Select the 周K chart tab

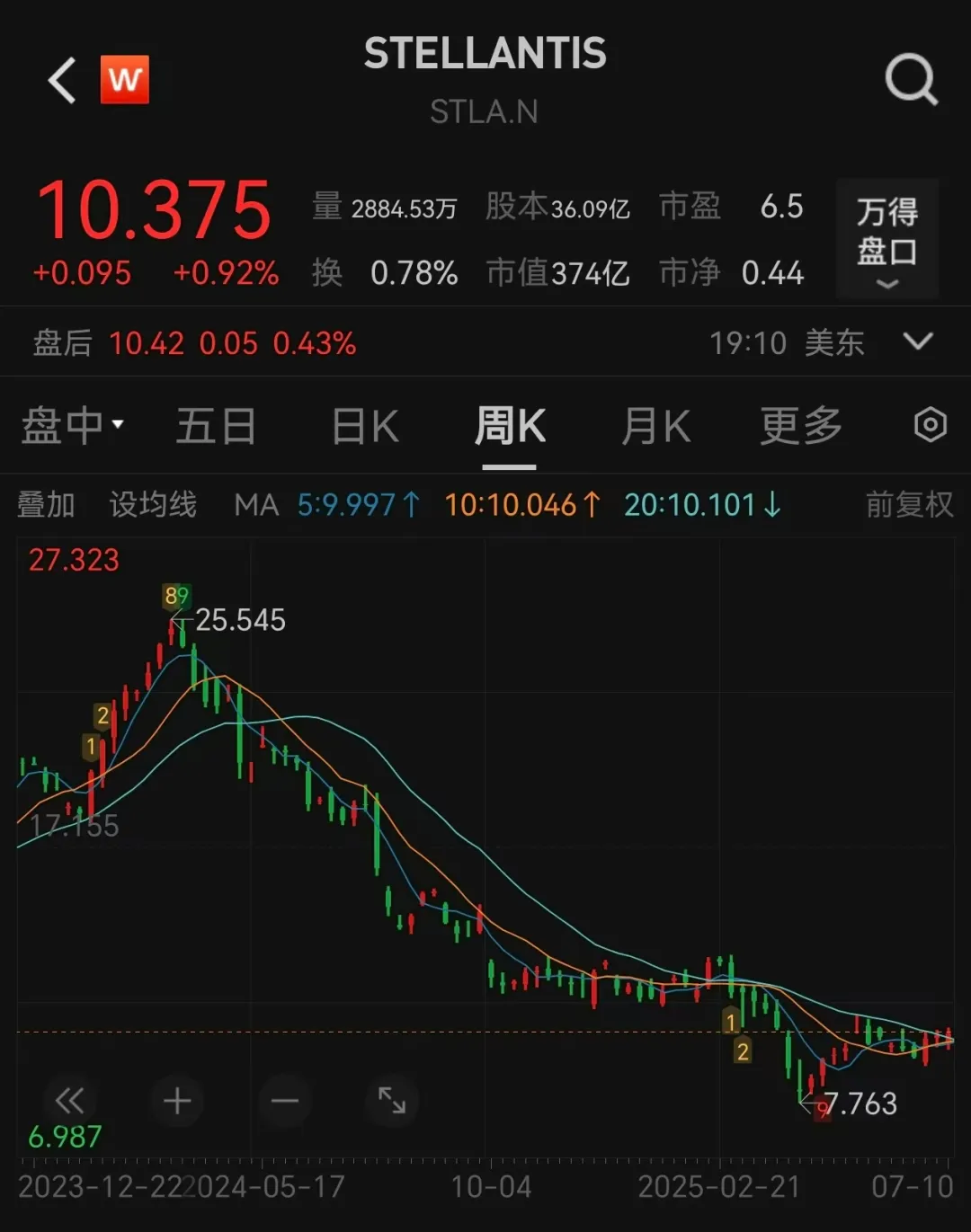coord(510,426)
